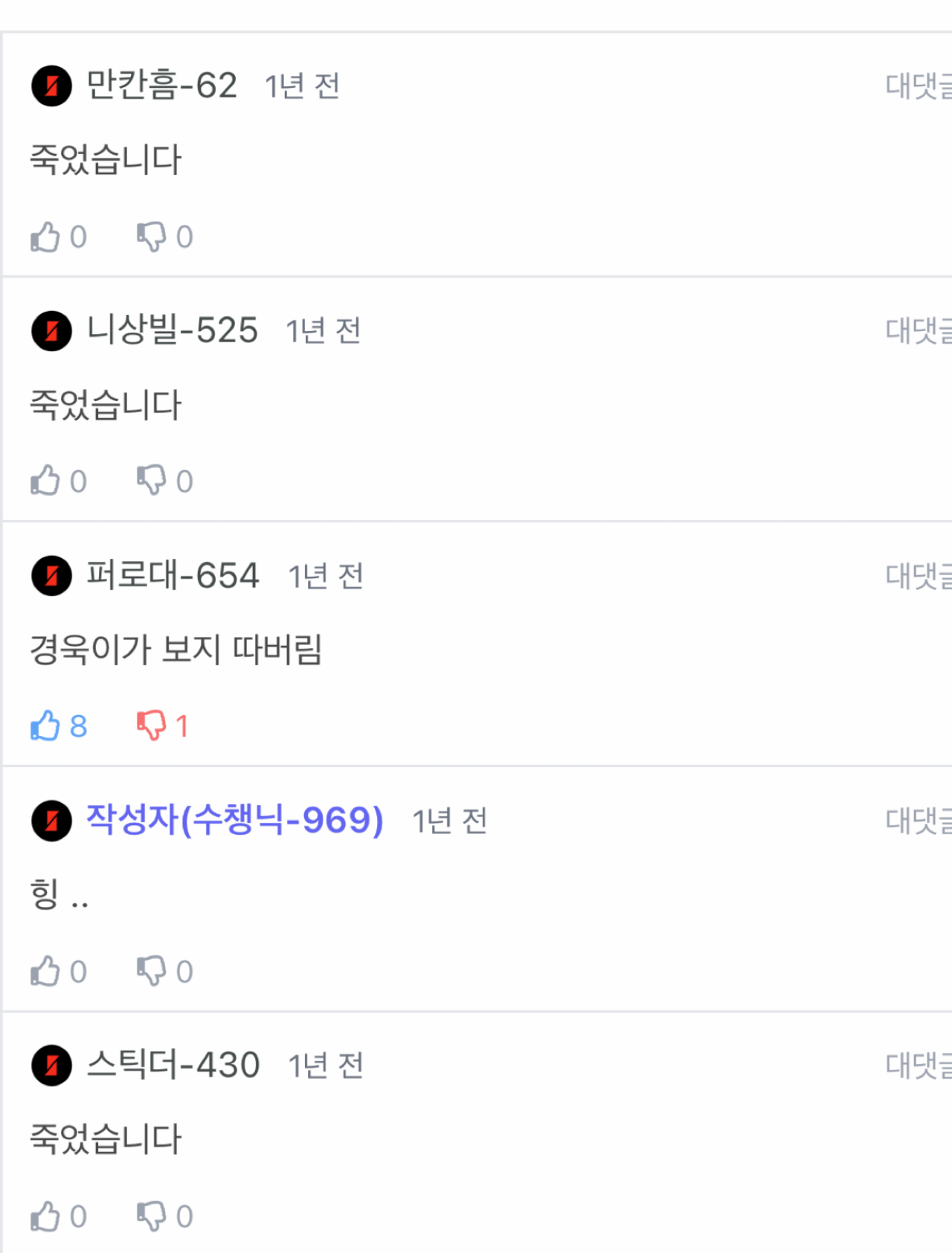Like the comment from 니상빌-525

click(45, 481)
